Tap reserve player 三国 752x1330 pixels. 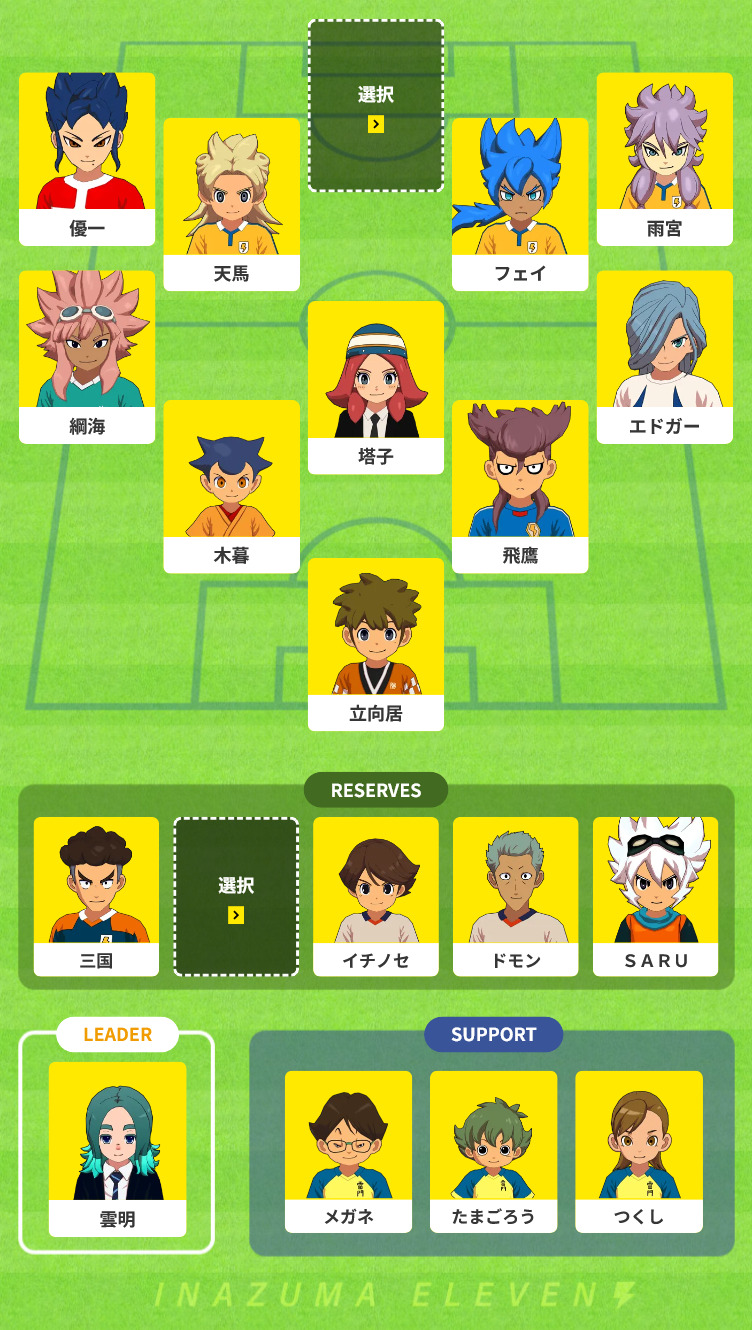tap(96, 897)
